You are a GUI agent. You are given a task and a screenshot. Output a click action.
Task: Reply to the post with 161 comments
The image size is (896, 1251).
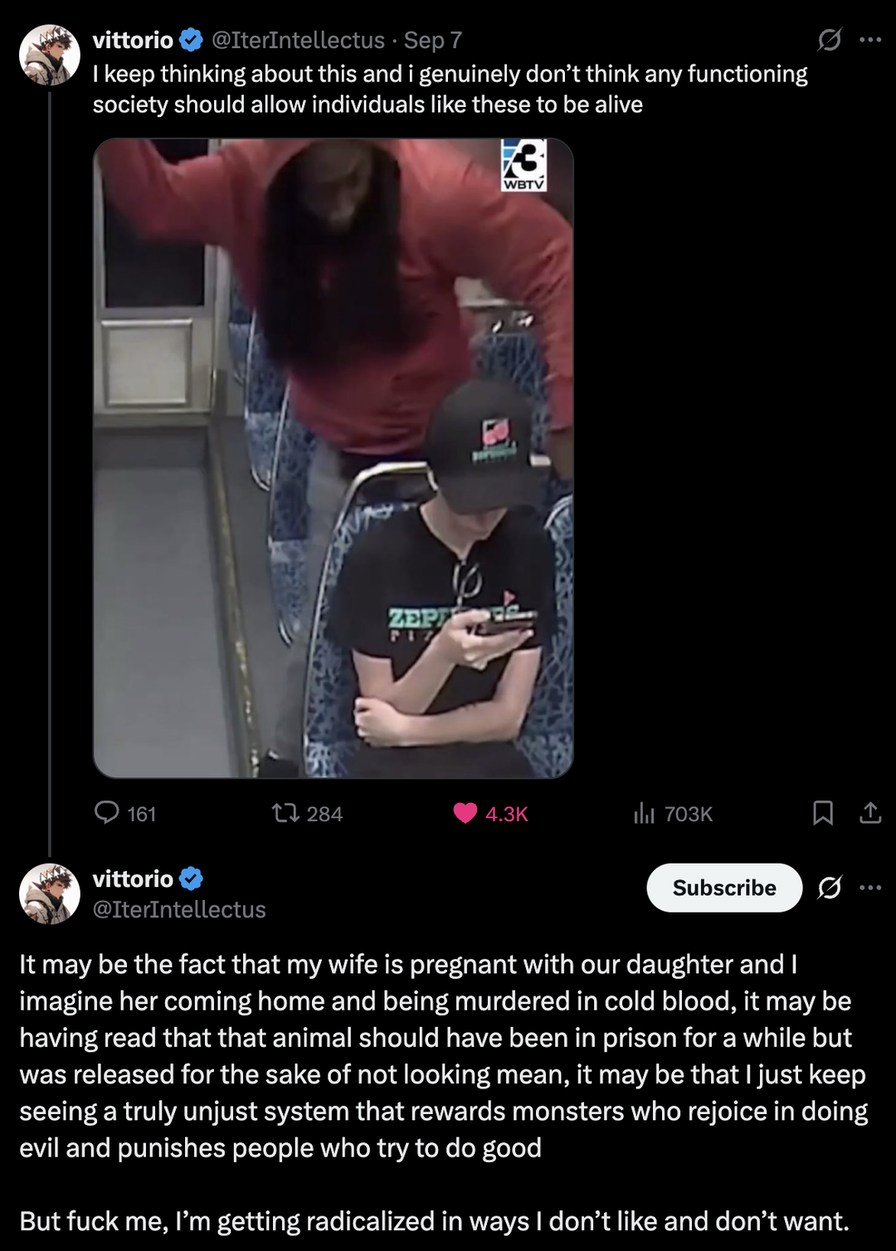pos(125,814)
